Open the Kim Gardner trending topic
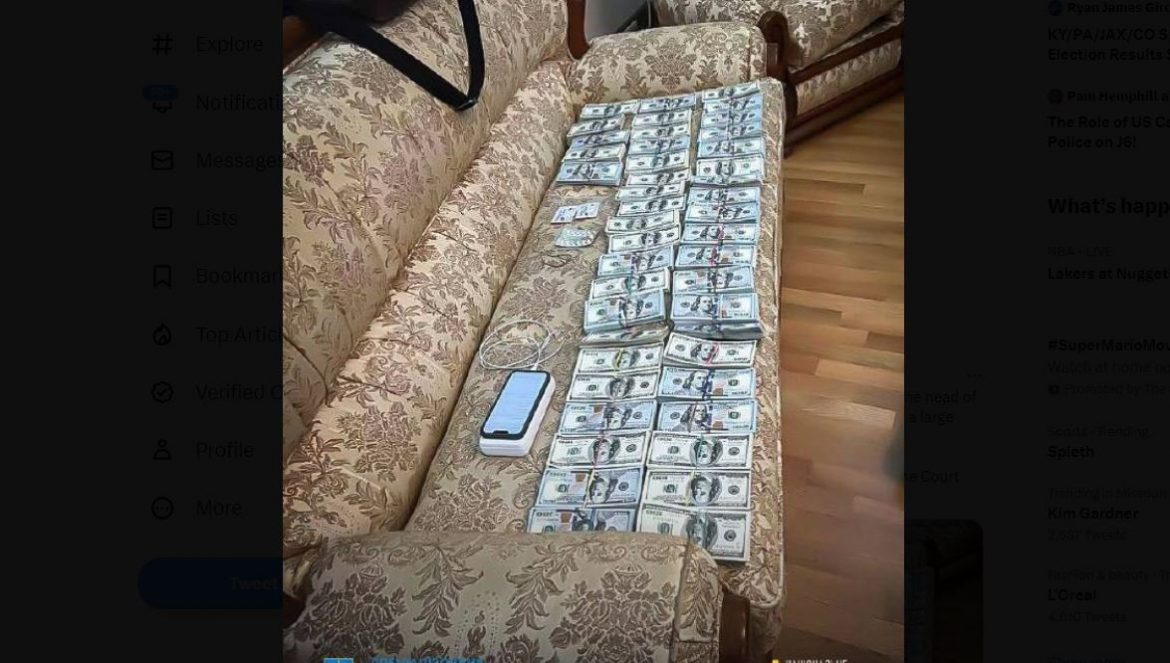Viewport: 1170px width, 663px height. pos(1092,514)
